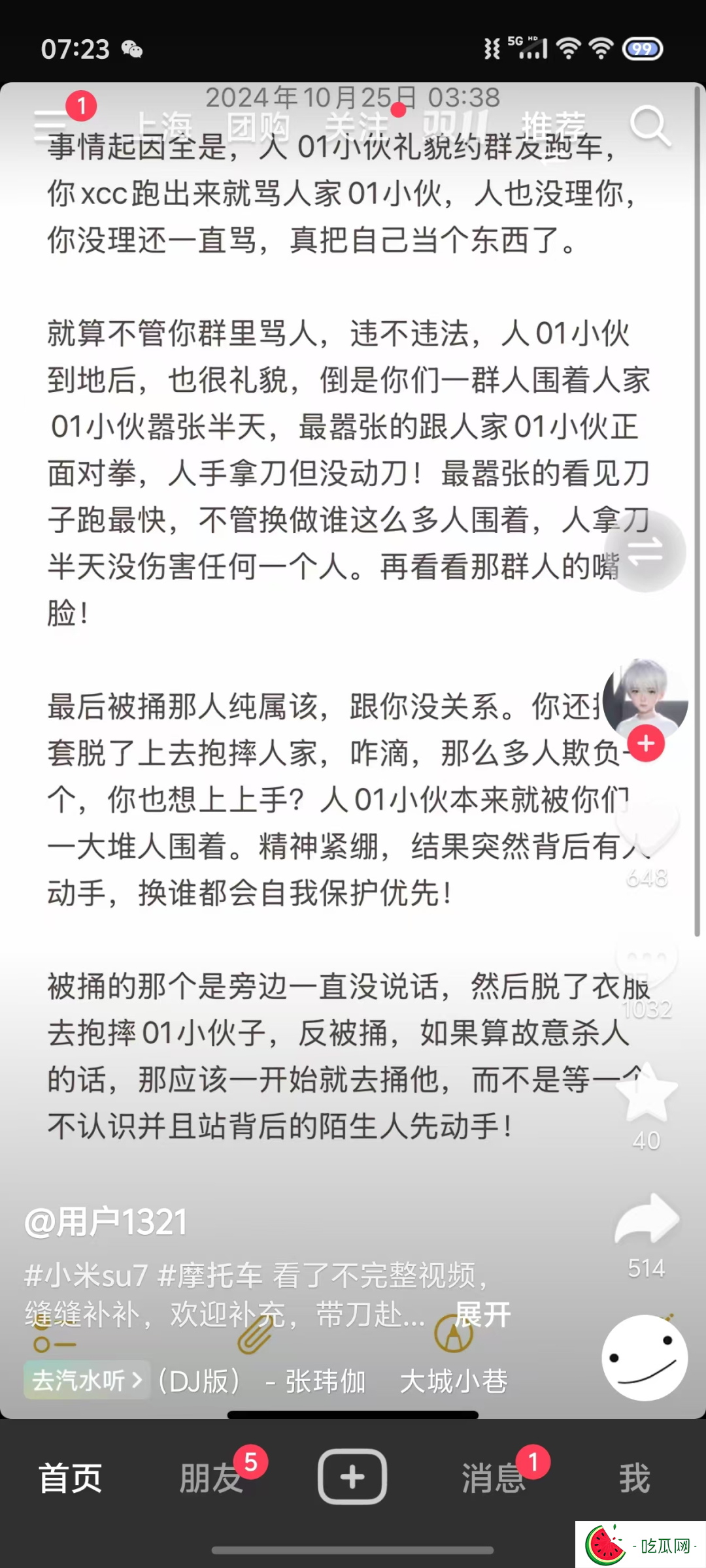Switch to the 上海 top tab
The height and width of the screenshot is (1568, 706).
(165, 125)
